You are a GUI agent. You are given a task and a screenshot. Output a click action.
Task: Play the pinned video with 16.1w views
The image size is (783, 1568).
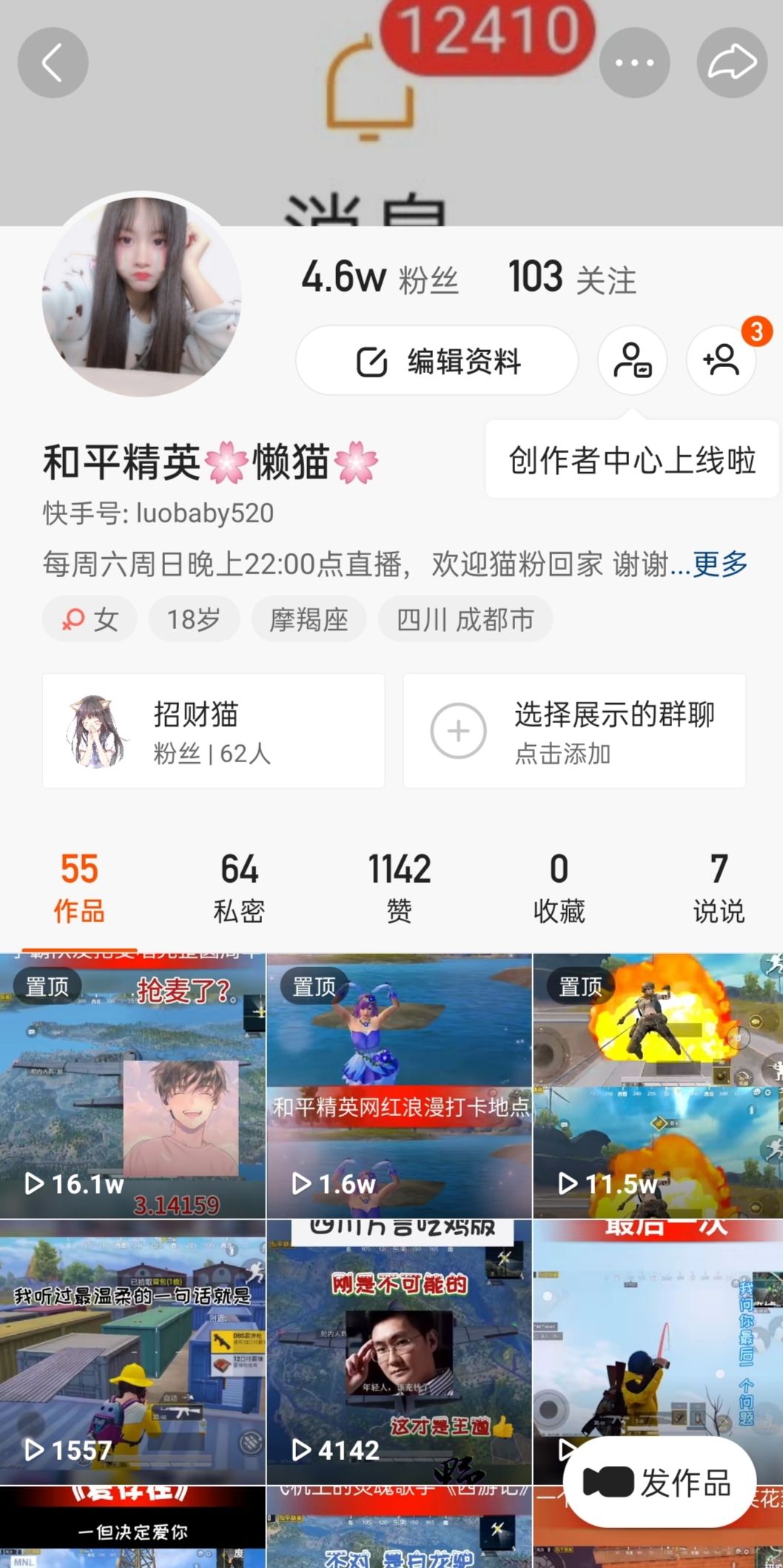(x=132, y=1086)
